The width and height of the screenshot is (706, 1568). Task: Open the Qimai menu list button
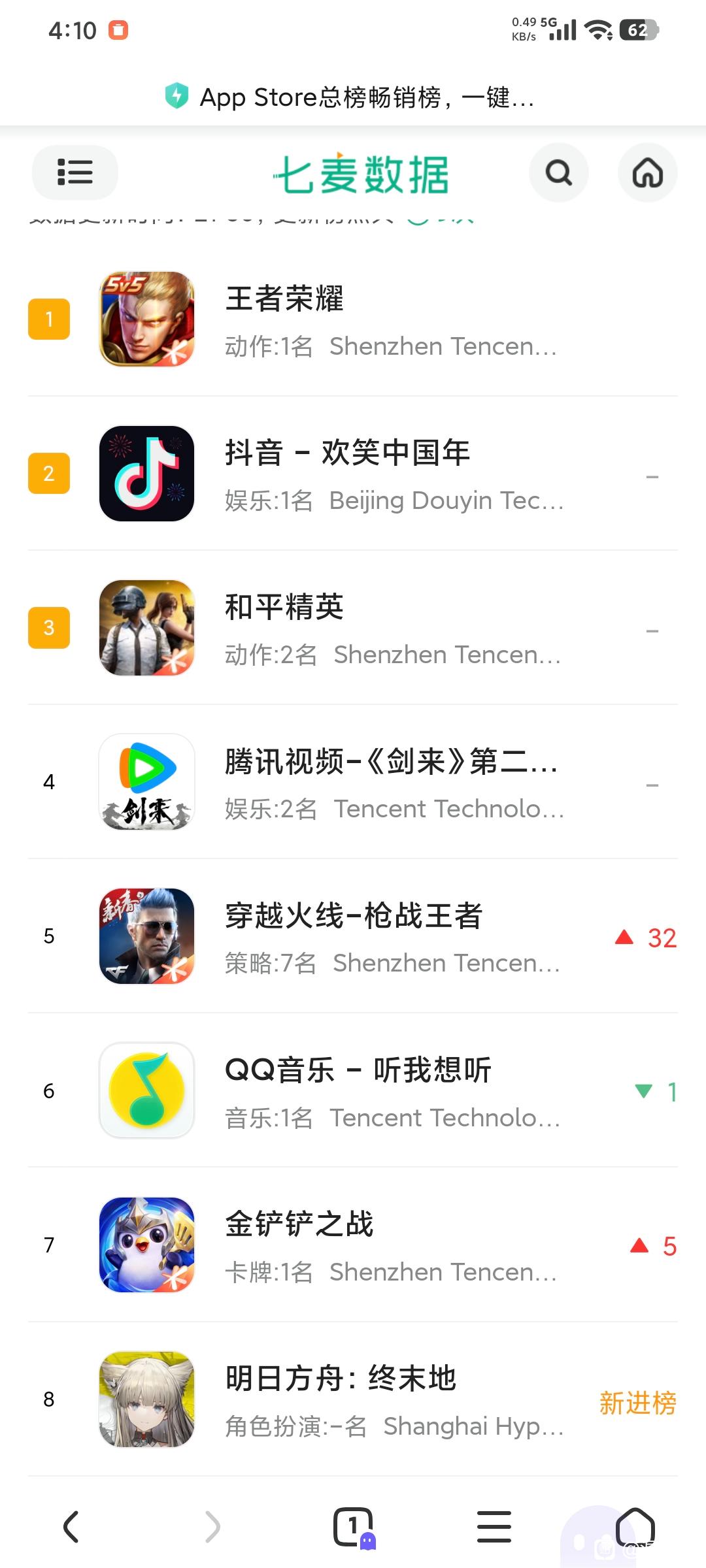pos(75,172)
